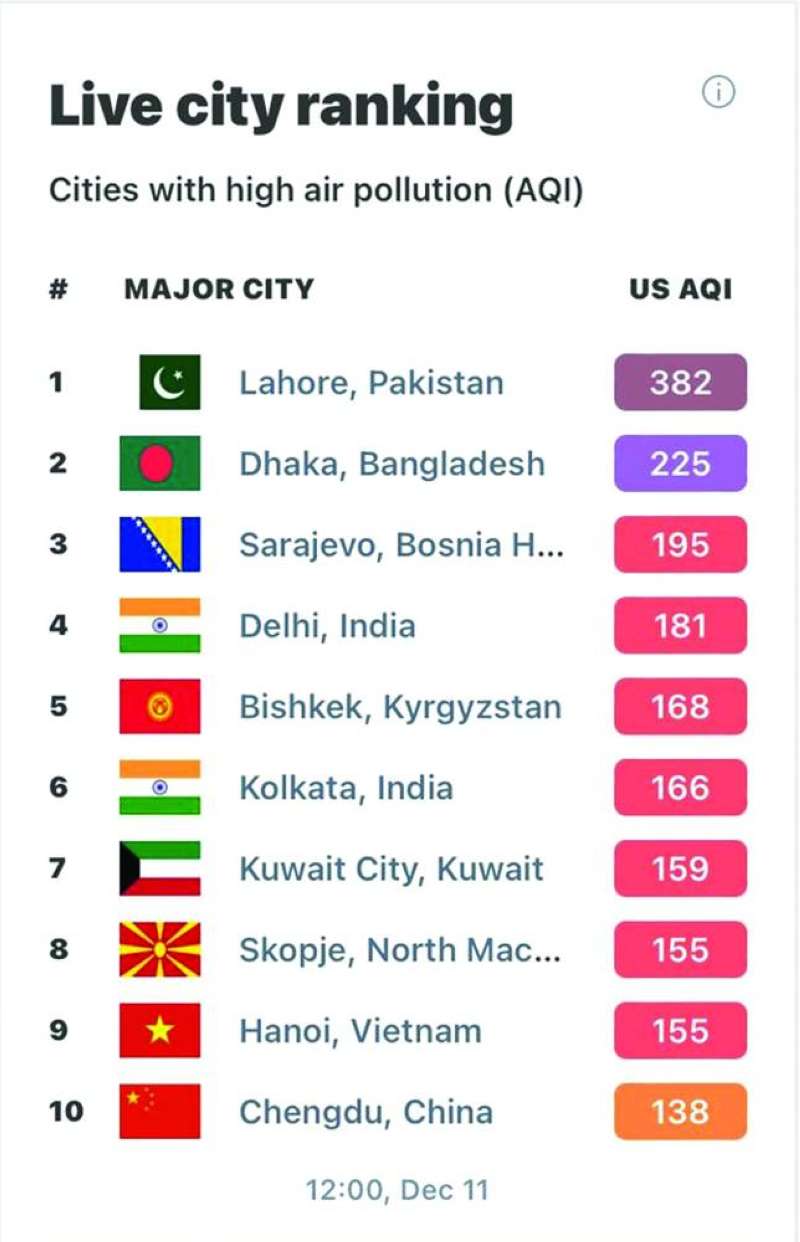Select the Dhaka, Bangladesh row
This screenshot has width=800, height=1242.
(x=391, y=463)
